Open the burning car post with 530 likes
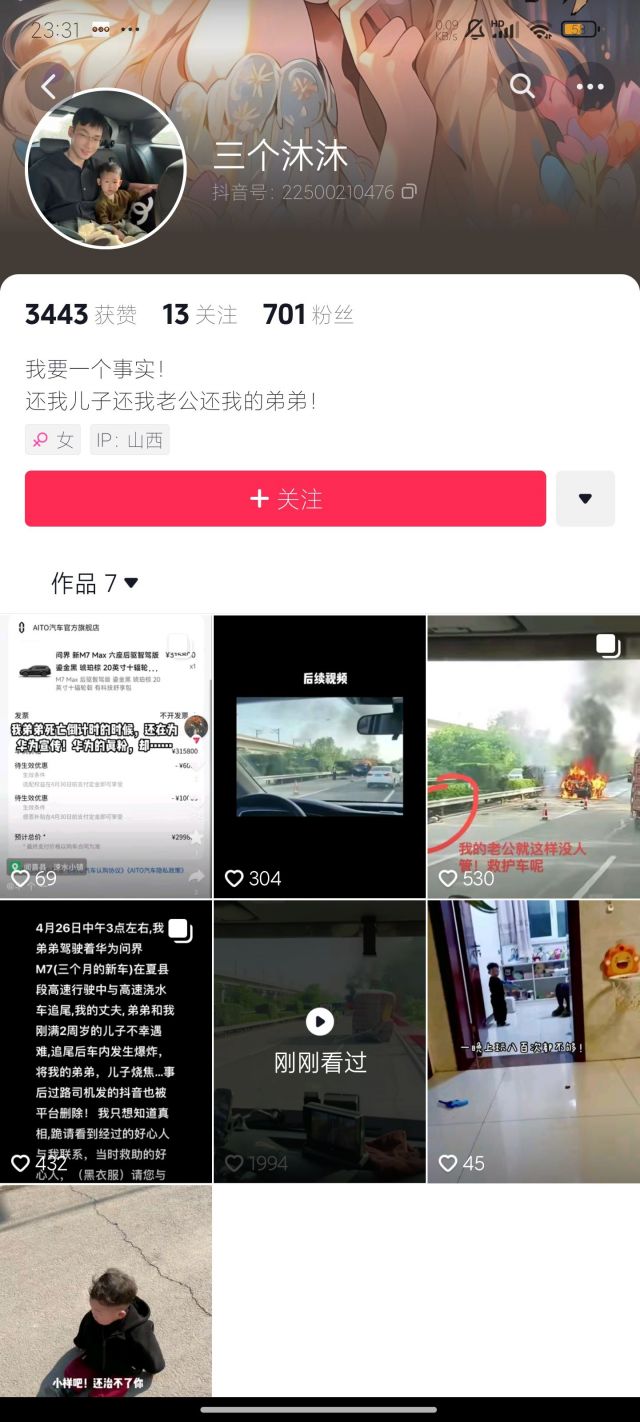Image resolution: width=640 pixels, height=1422 pixels. click(x=533, y=755)
